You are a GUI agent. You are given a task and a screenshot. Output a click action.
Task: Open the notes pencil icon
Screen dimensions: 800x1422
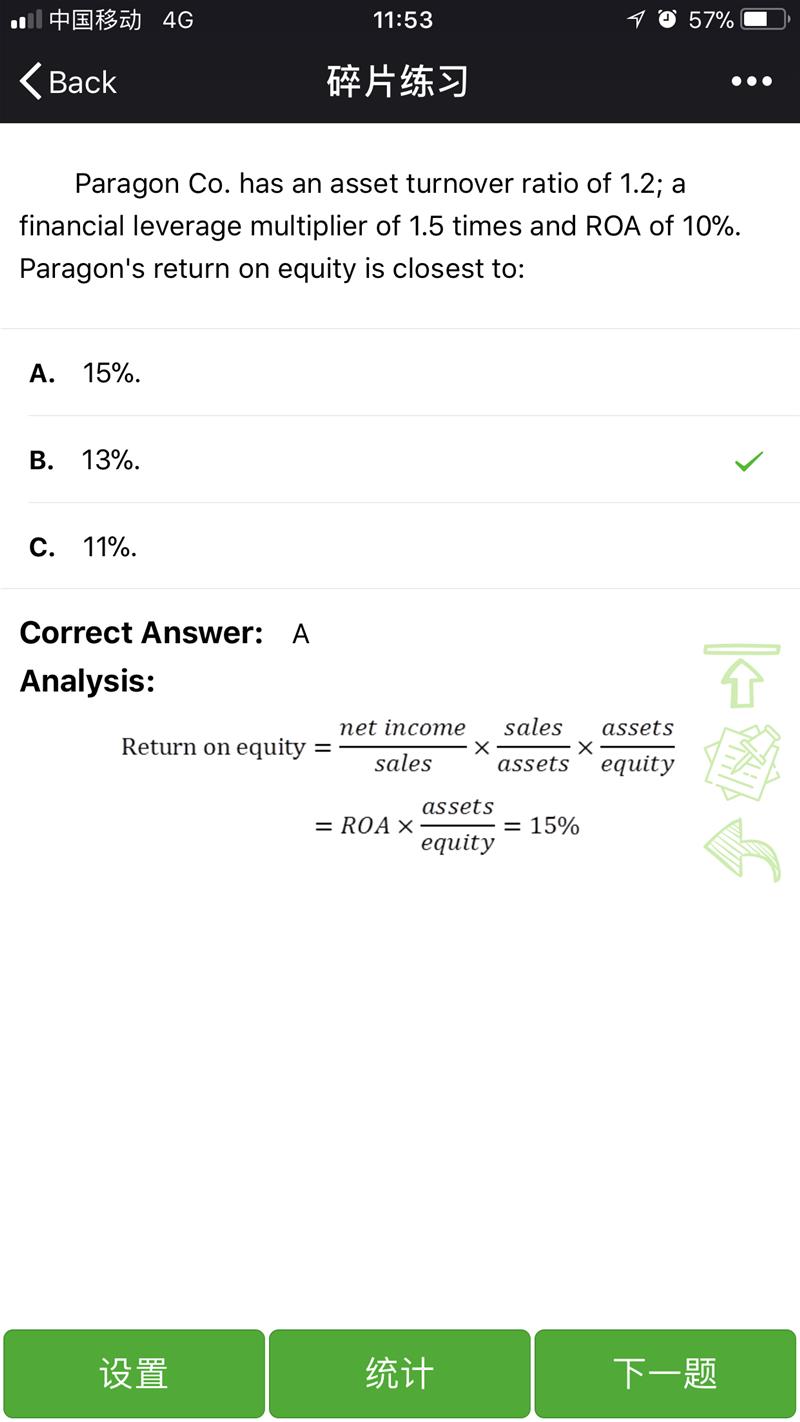point(742,762)
